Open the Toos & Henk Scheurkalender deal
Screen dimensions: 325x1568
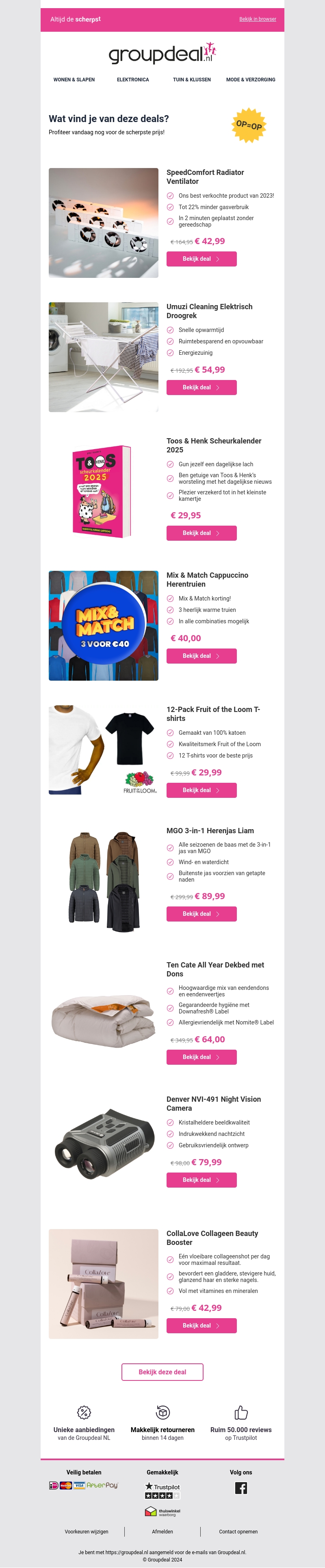[201, 533]
